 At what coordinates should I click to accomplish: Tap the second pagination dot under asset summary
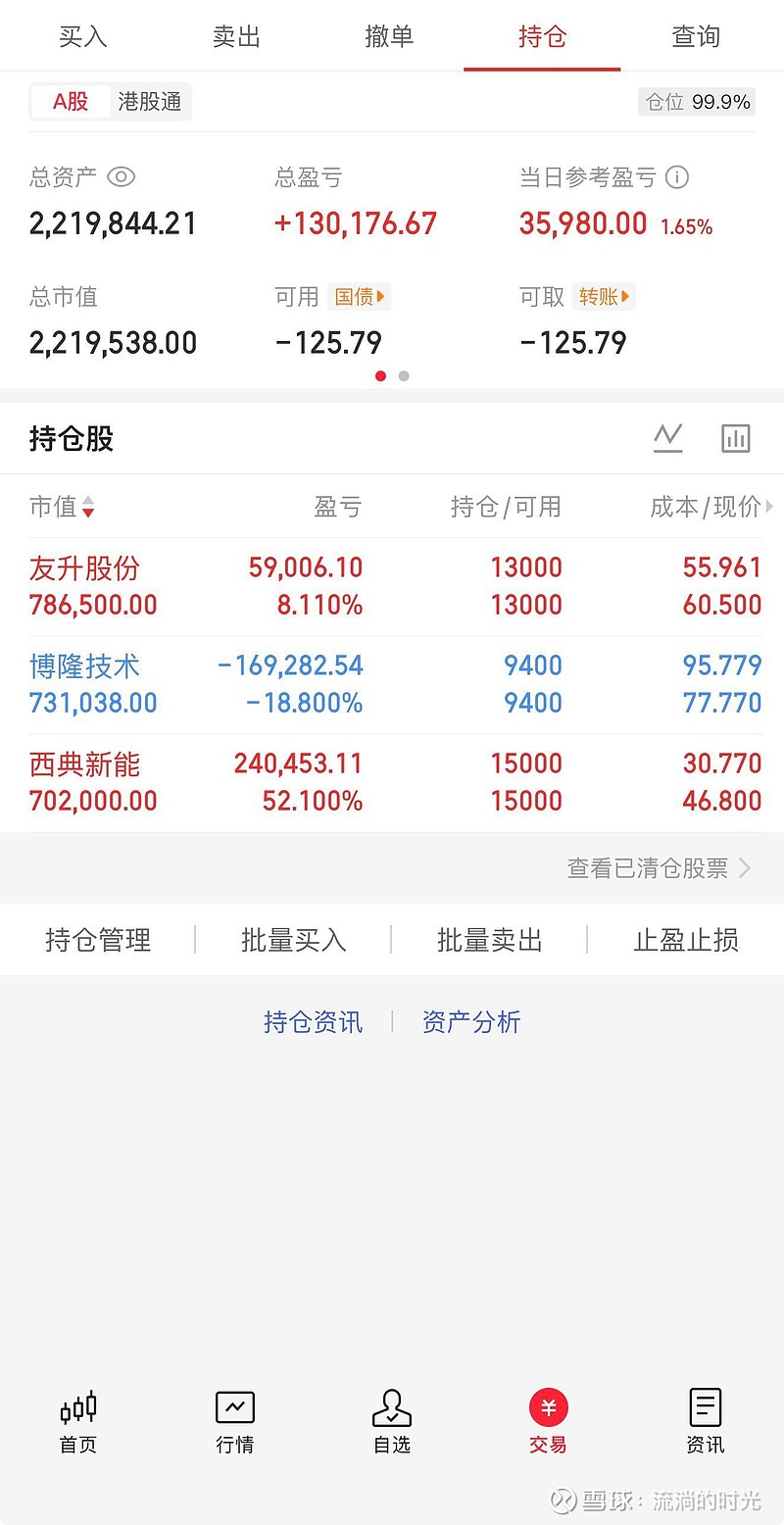[x=404, y=375]
